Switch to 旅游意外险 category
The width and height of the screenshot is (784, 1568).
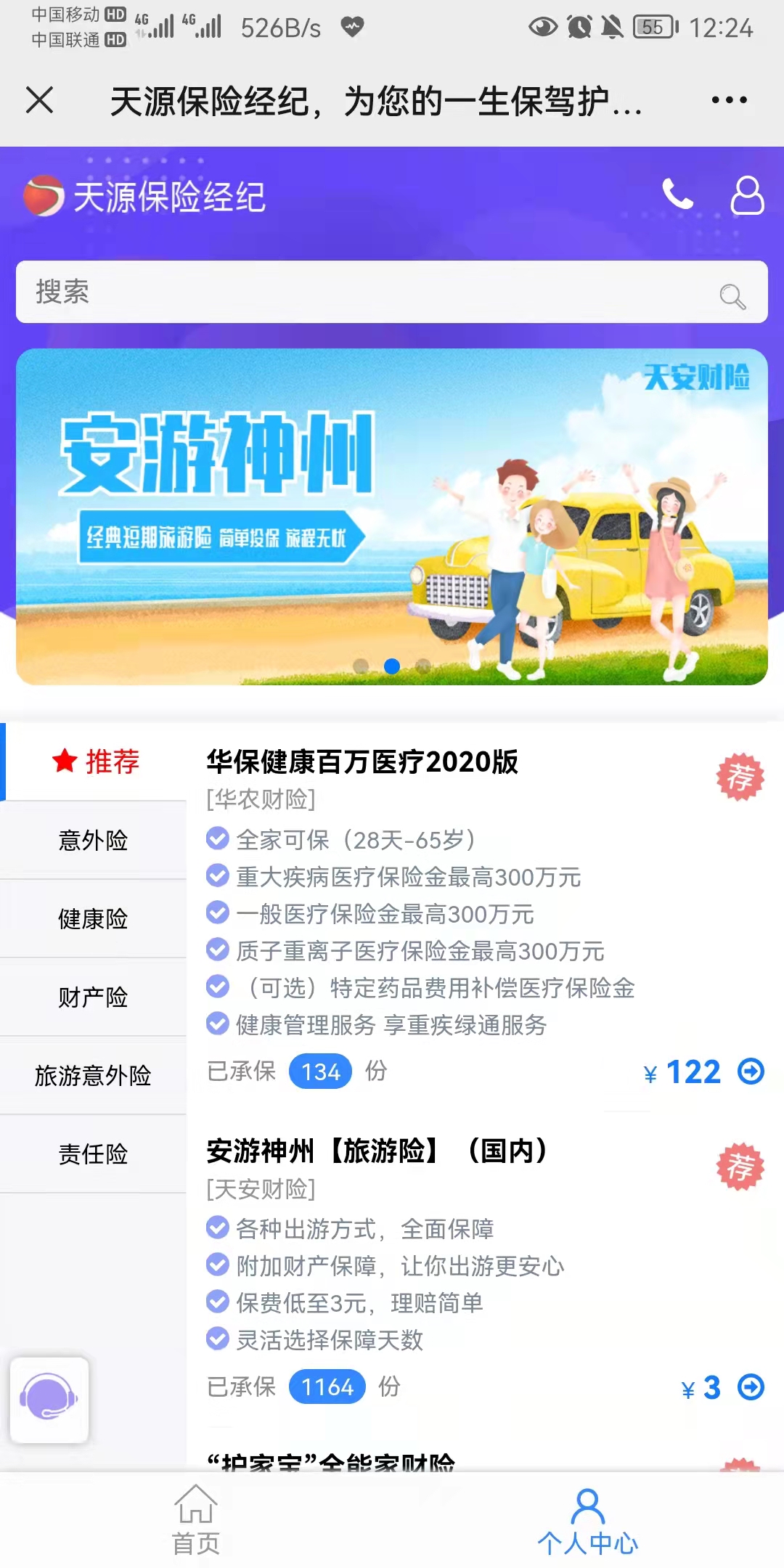coord(93,1076)
